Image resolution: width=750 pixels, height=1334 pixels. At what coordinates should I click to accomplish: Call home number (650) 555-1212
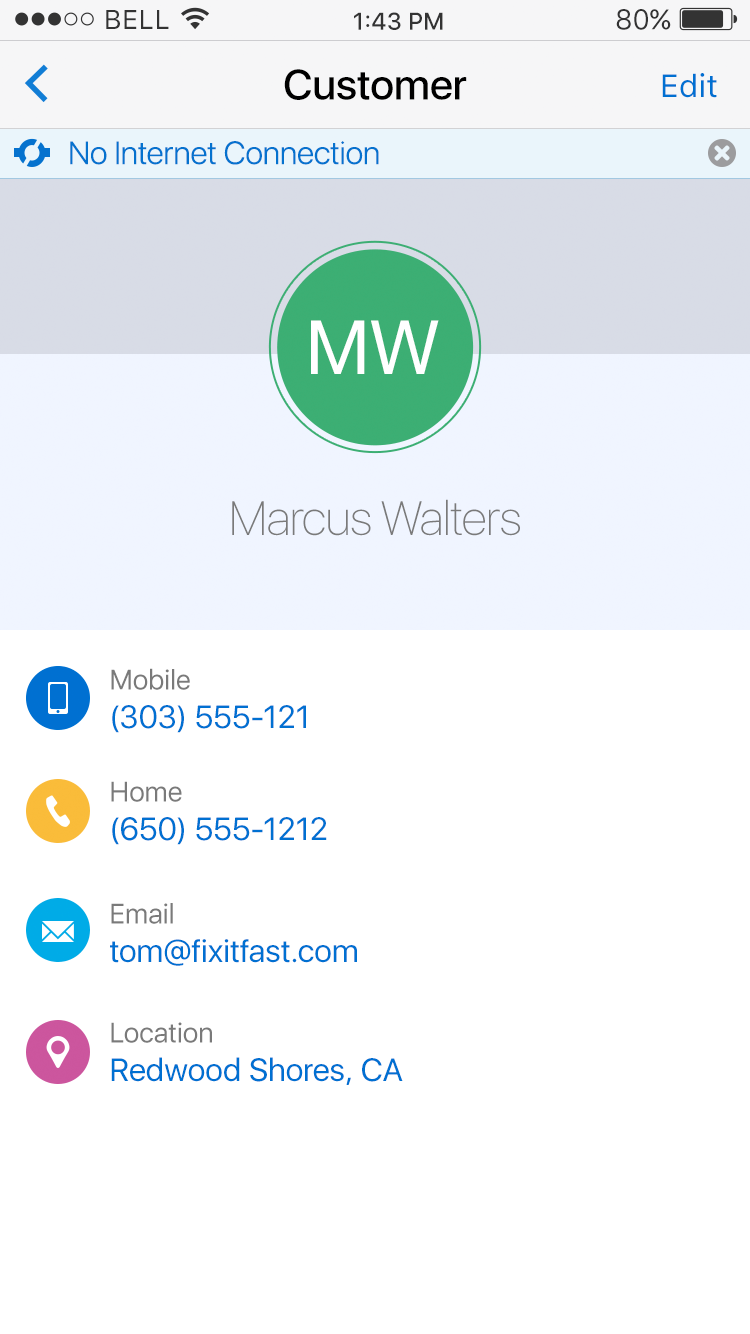pos(218,829)
